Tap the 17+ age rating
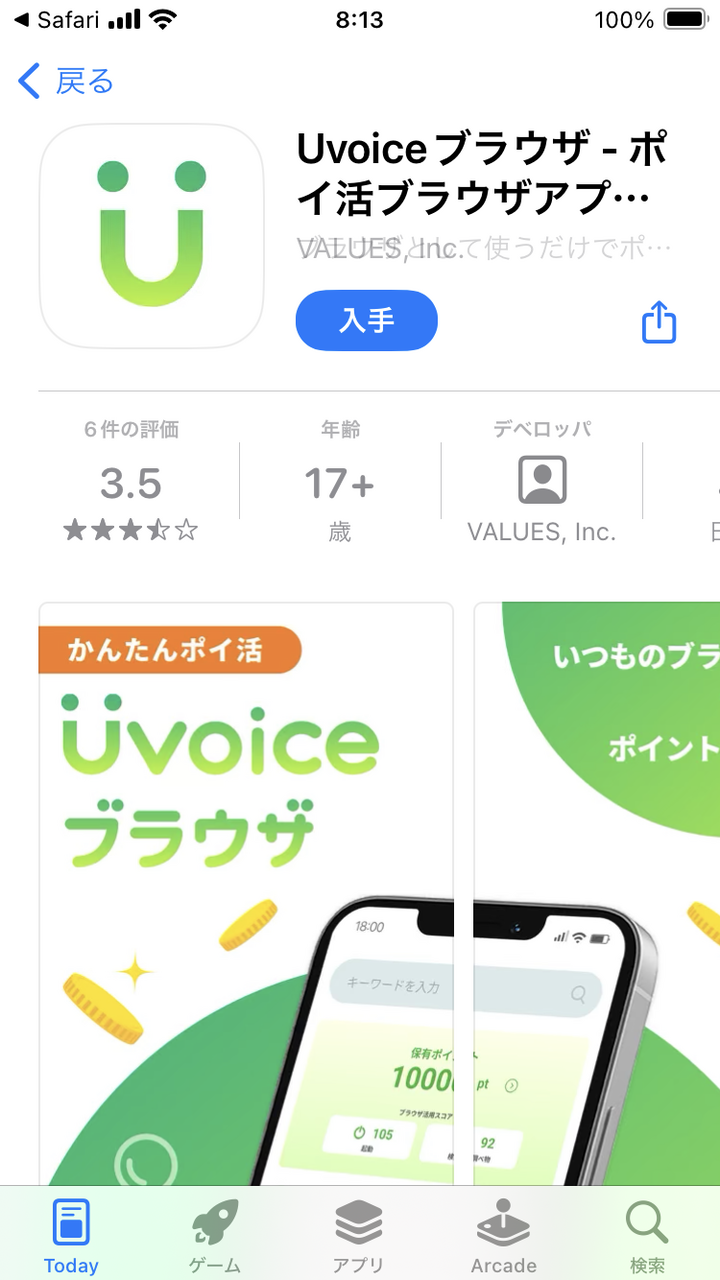The height and width of the screenshot is (1280, 720). [x=338, y=483]
